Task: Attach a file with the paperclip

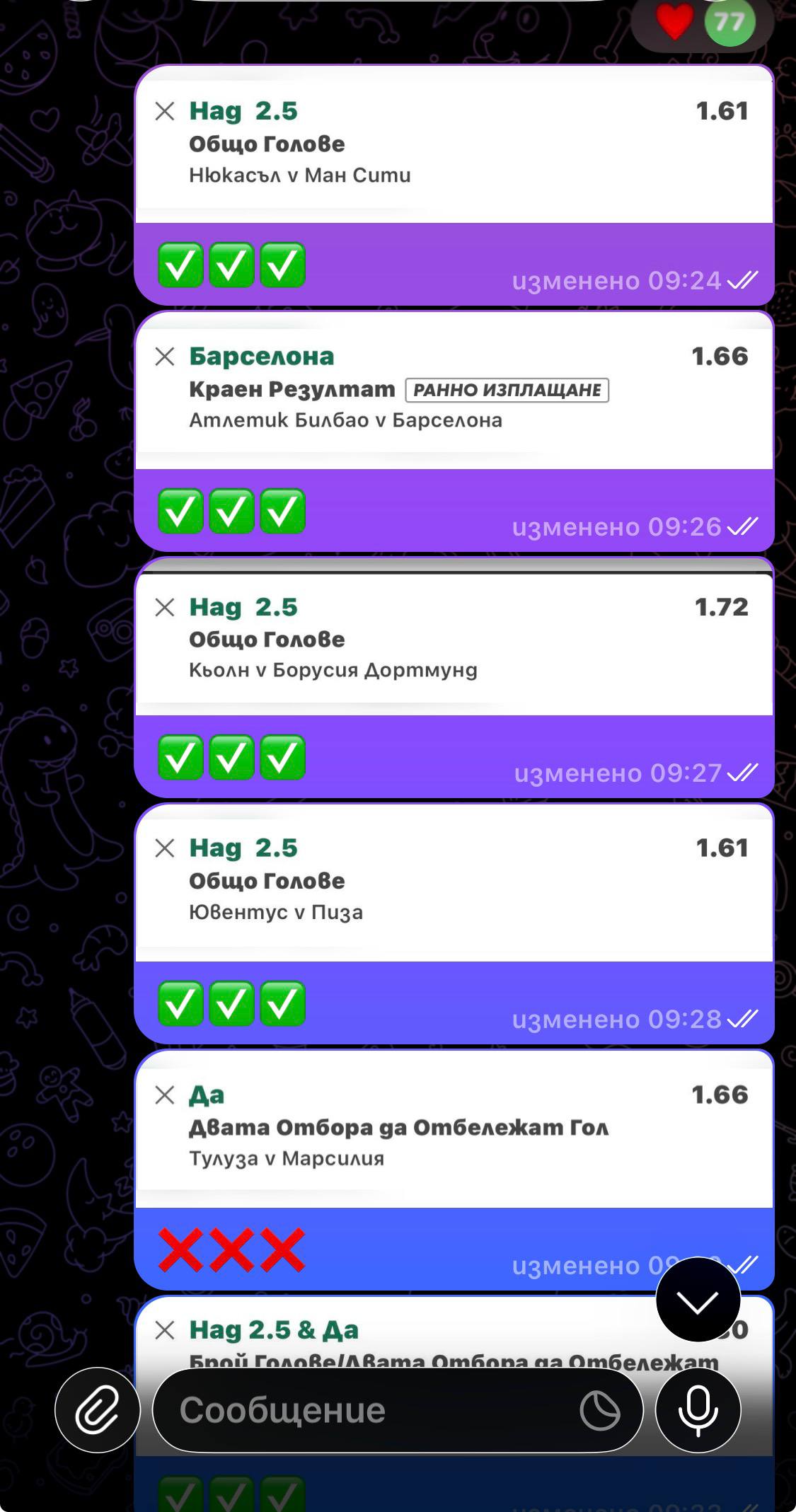Action: (97, 1410)
